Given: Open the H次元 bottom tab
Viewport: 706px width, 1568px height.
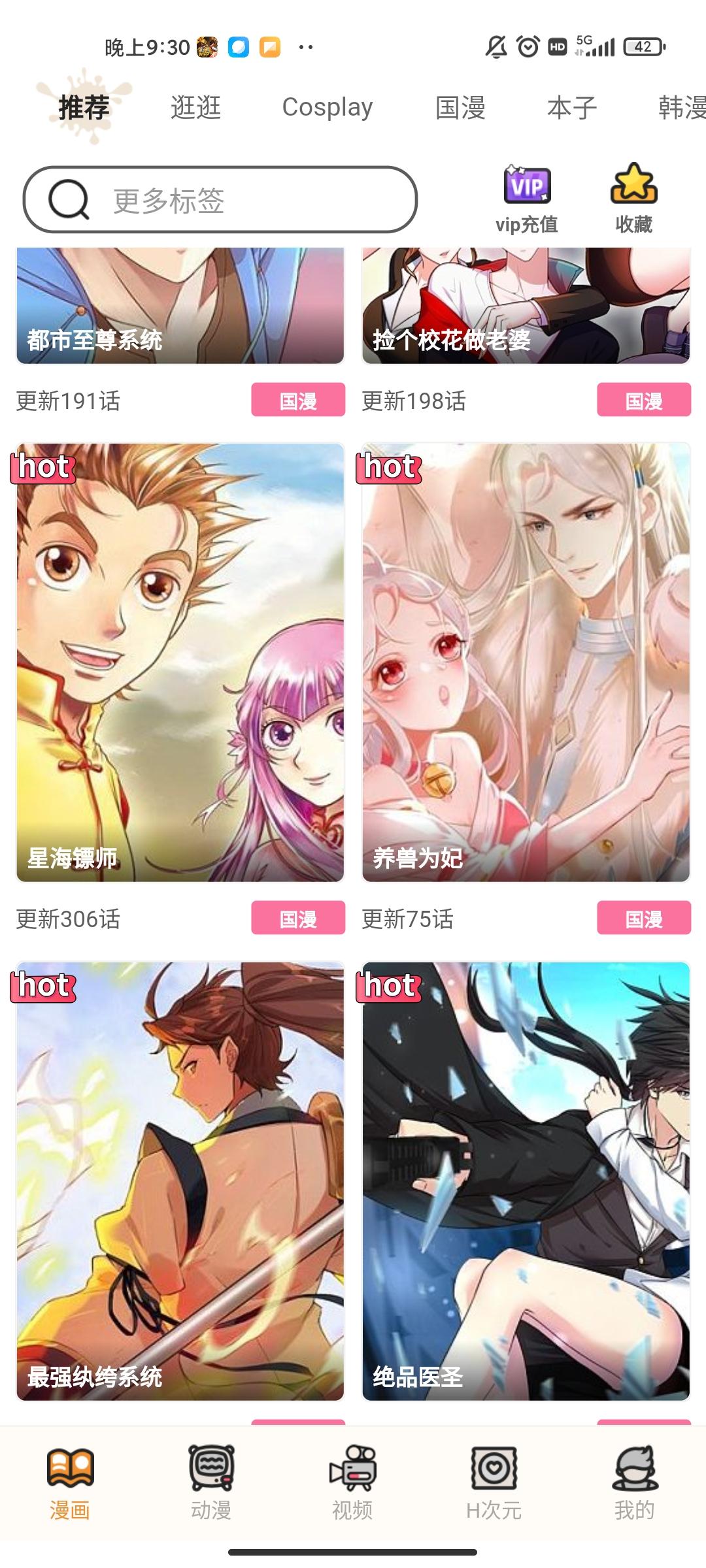Looking at the screenshot, I should [x=494, y=1483].
